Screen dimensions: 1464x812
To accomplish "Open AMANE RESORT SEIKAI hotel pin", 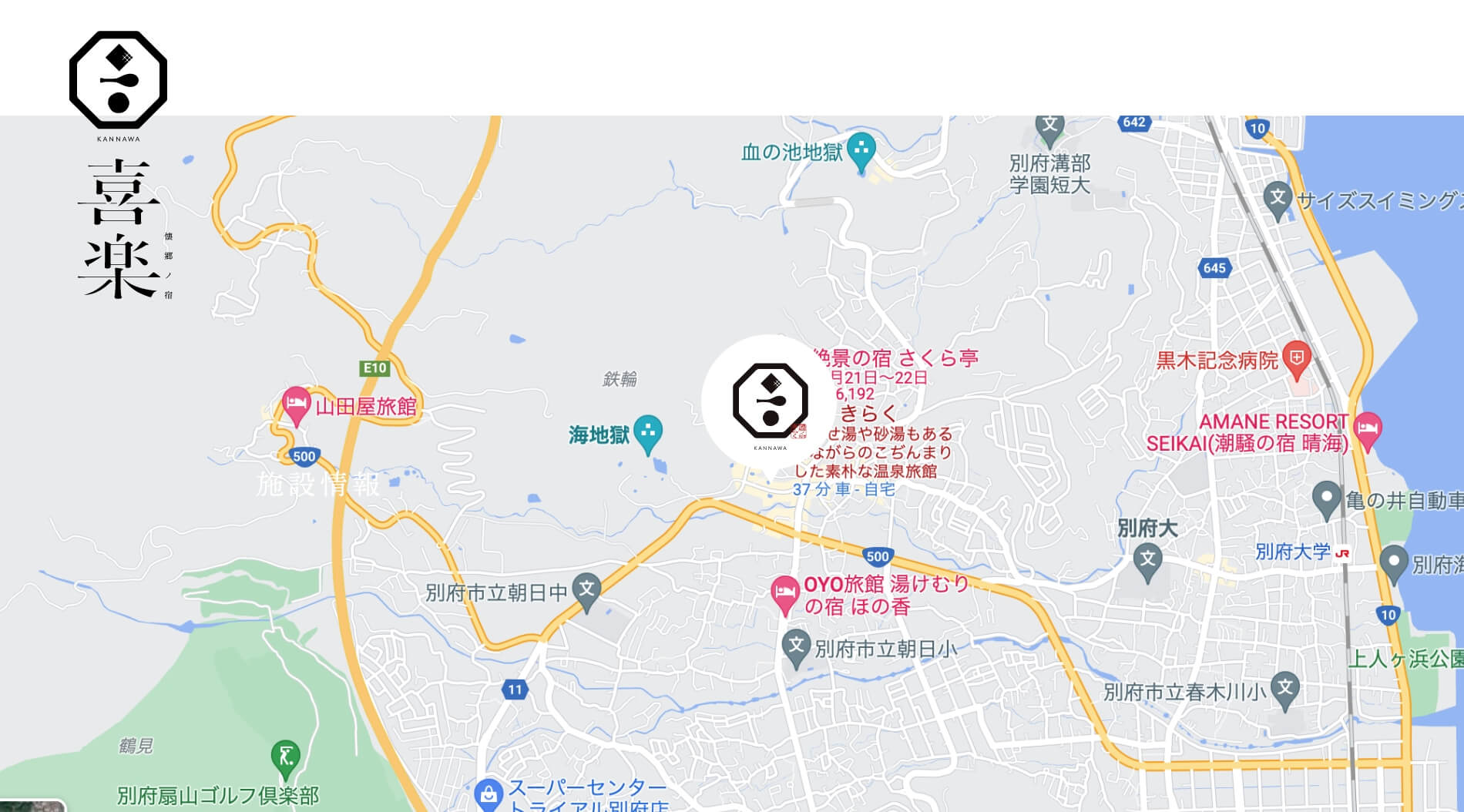I will [x=1368, y=431].
